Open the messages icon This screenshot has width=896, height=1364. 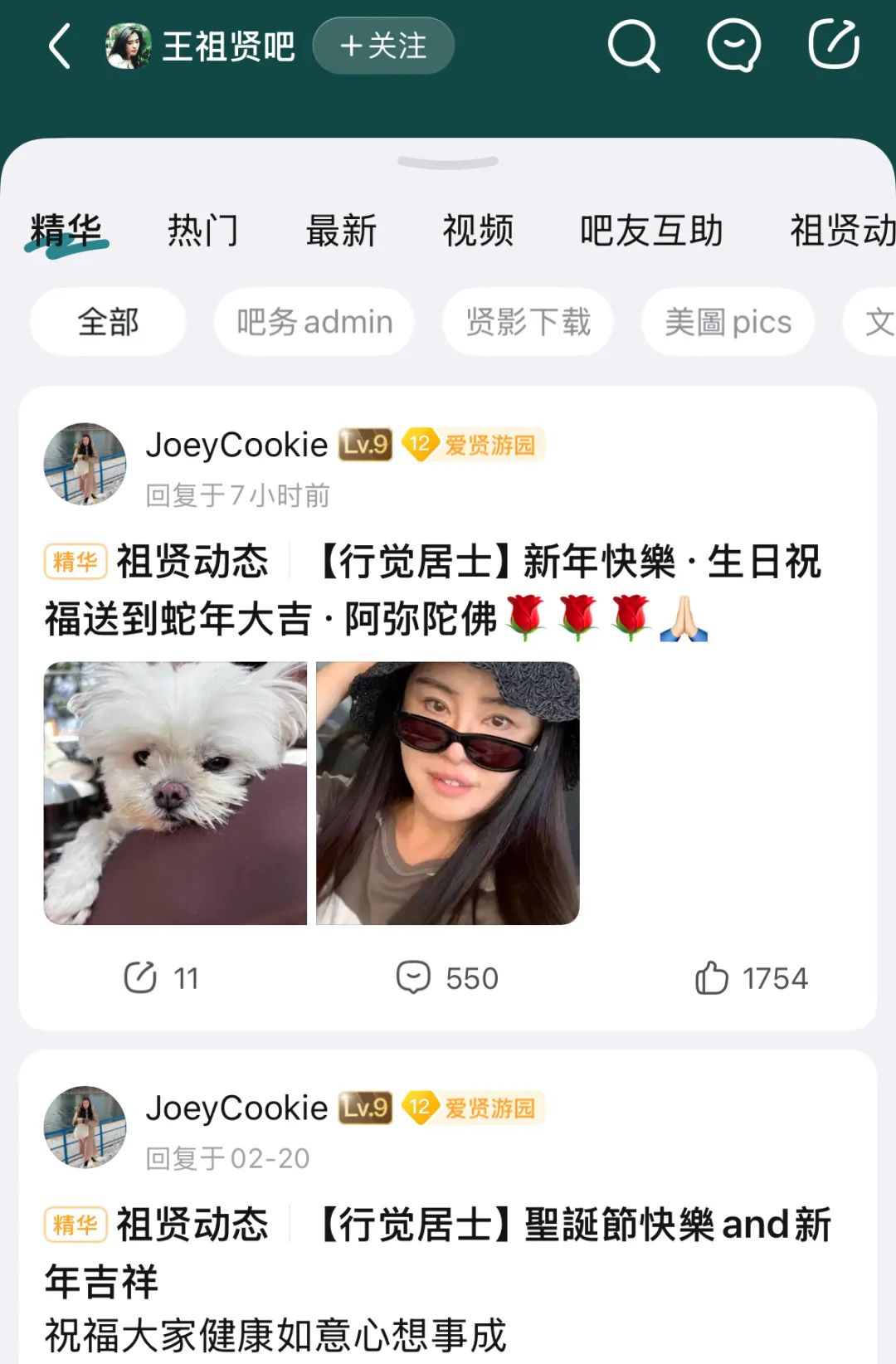point(733,46)
